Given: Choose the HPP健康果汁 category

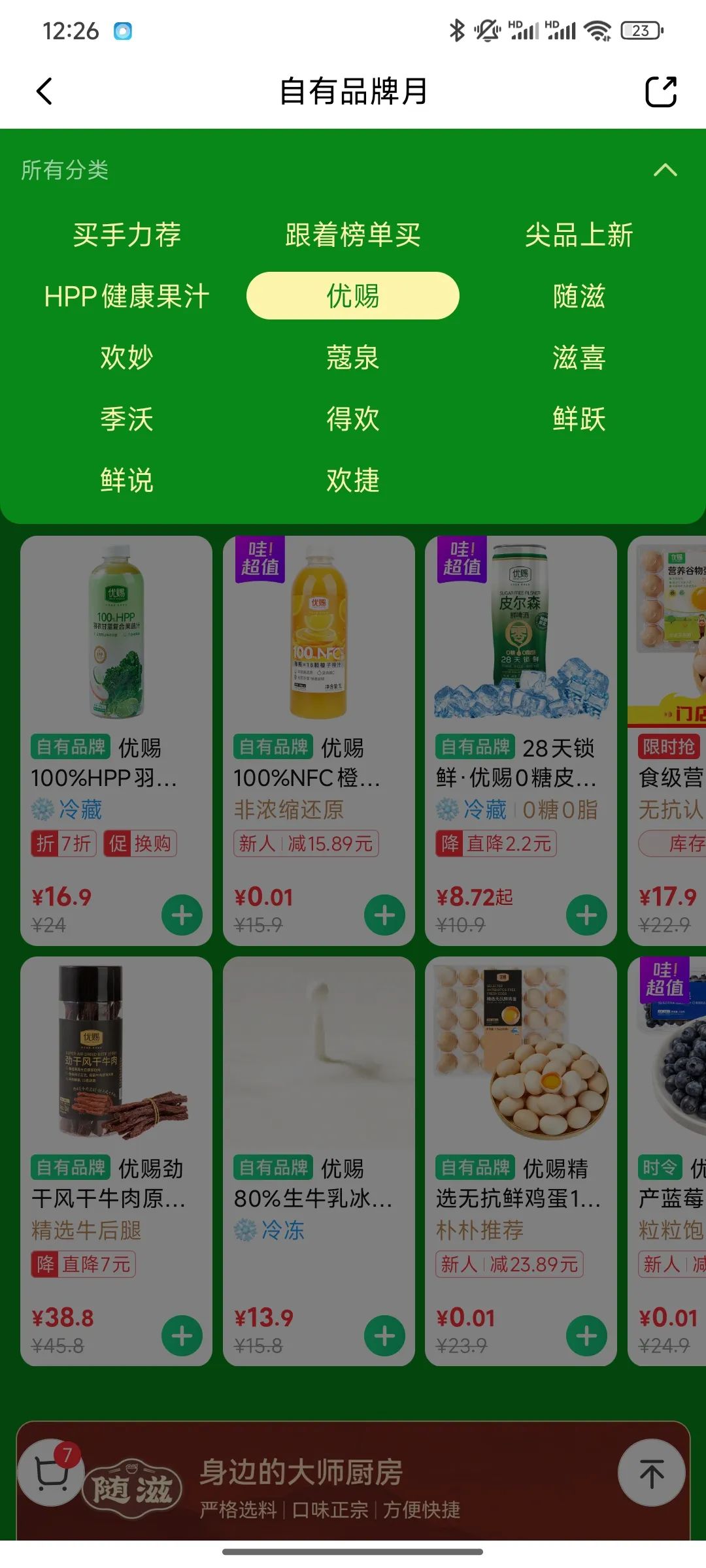Looking at the screenshot, I should 127,296.
